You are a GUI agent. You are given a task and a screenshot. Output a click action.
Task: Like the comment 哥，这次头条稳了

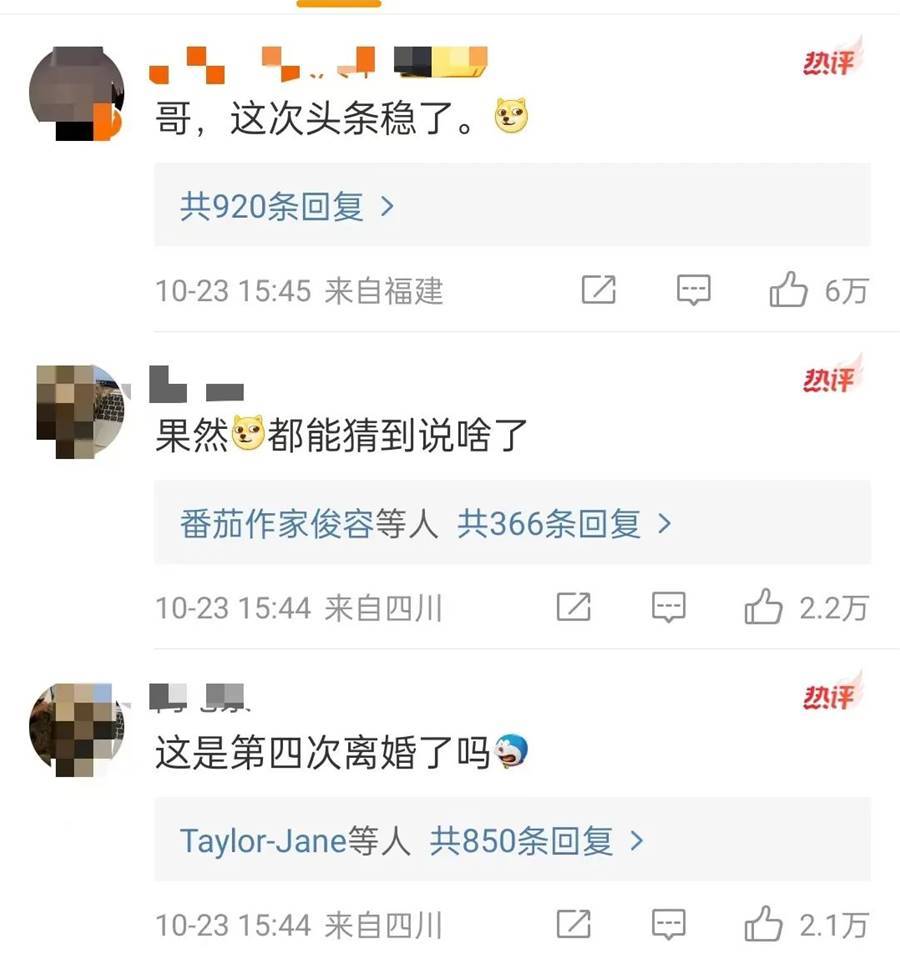pos(789,291)
